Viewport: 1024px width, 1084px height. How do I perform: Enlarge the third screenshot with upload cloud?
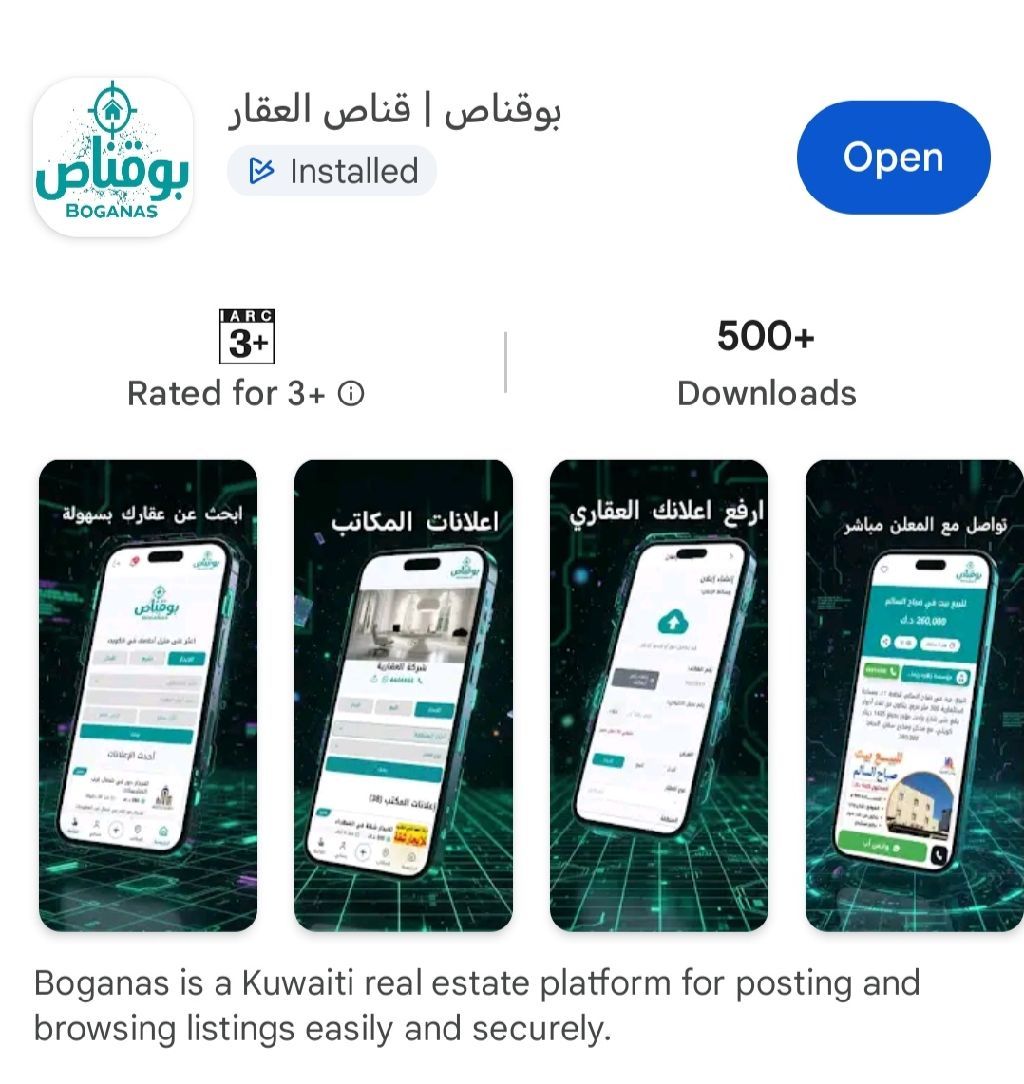click(x=659, y=695)
